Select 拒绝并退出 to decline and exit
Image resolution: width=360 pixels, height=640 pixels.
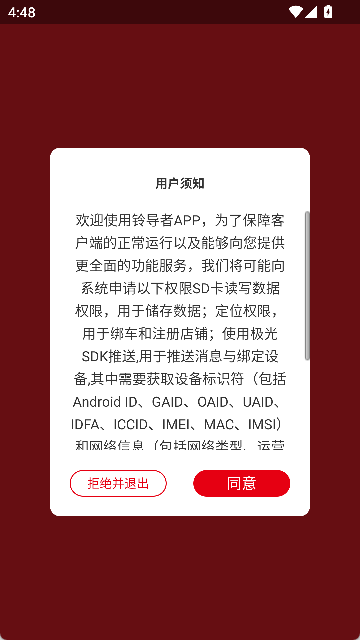118,483
